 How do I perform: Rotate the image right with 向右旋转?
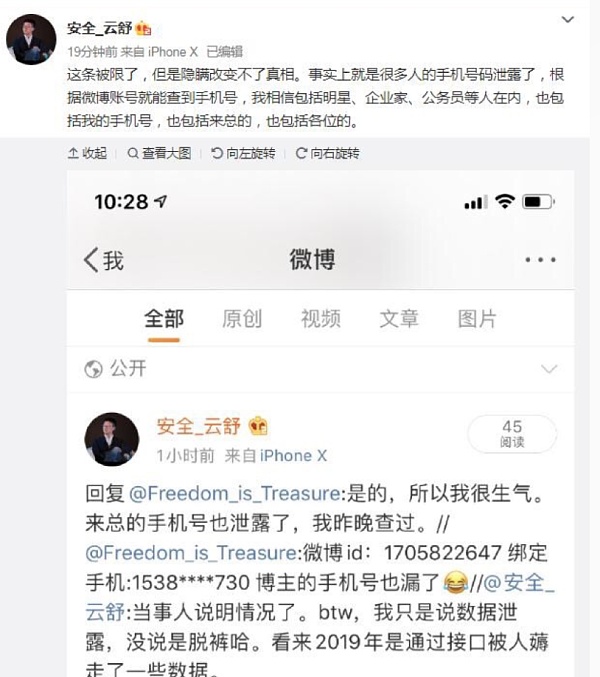click(327, 153)
